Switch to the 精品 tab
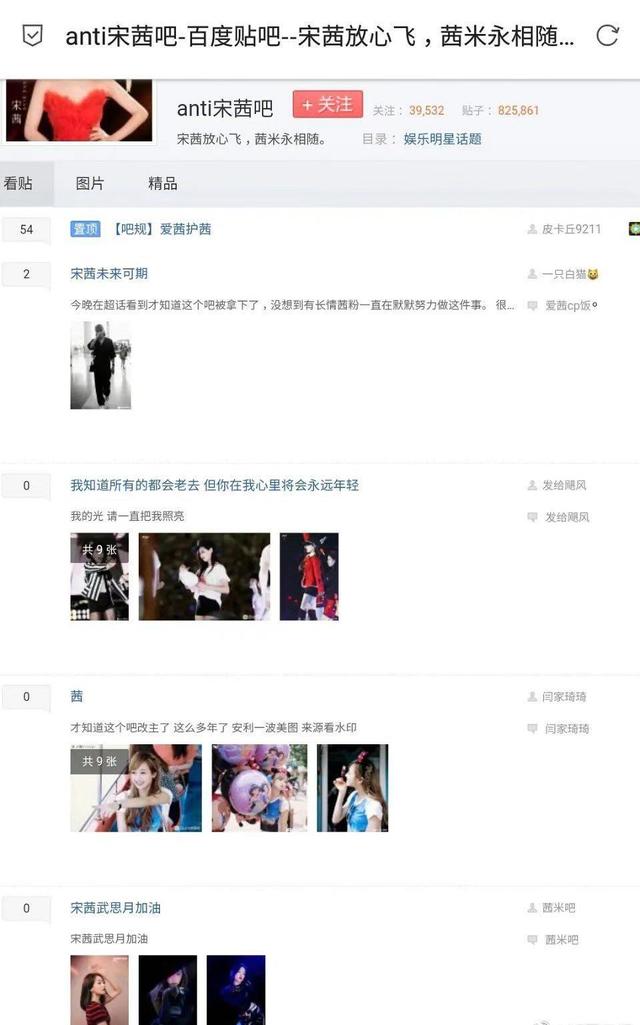This screenshot has height=1025, width=640. click(162, 183)
